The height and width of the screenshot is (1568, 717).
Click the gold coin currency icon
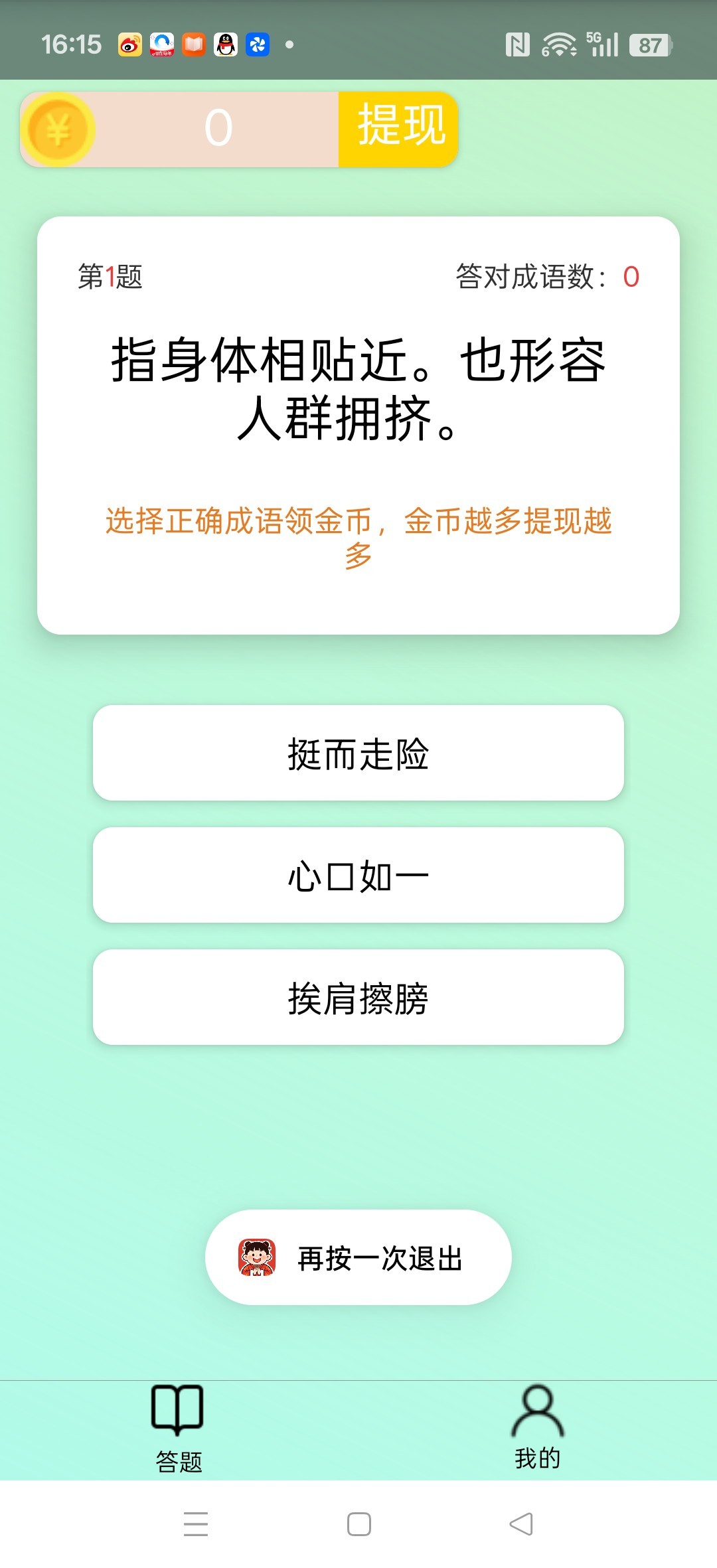60,129
